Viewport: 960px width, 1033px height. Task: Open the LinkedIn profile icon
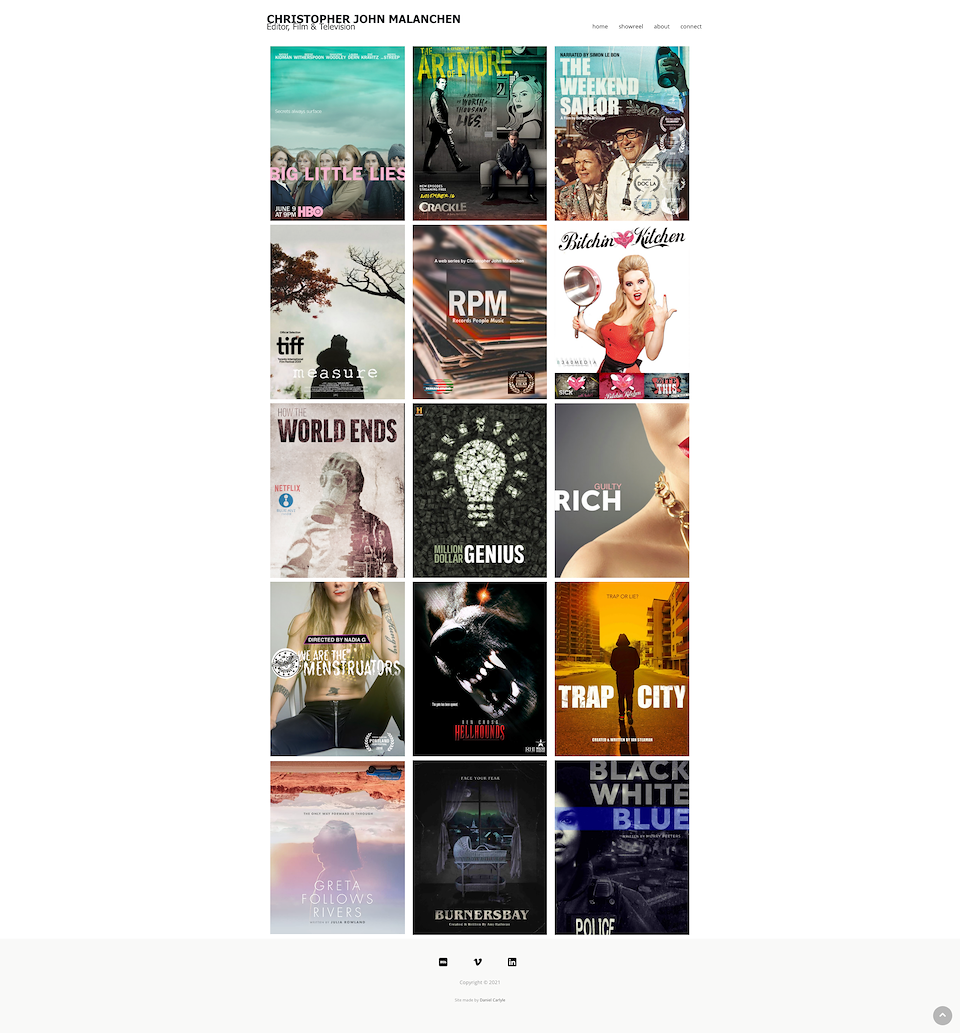pyautogui.click(x=512, y=962)
